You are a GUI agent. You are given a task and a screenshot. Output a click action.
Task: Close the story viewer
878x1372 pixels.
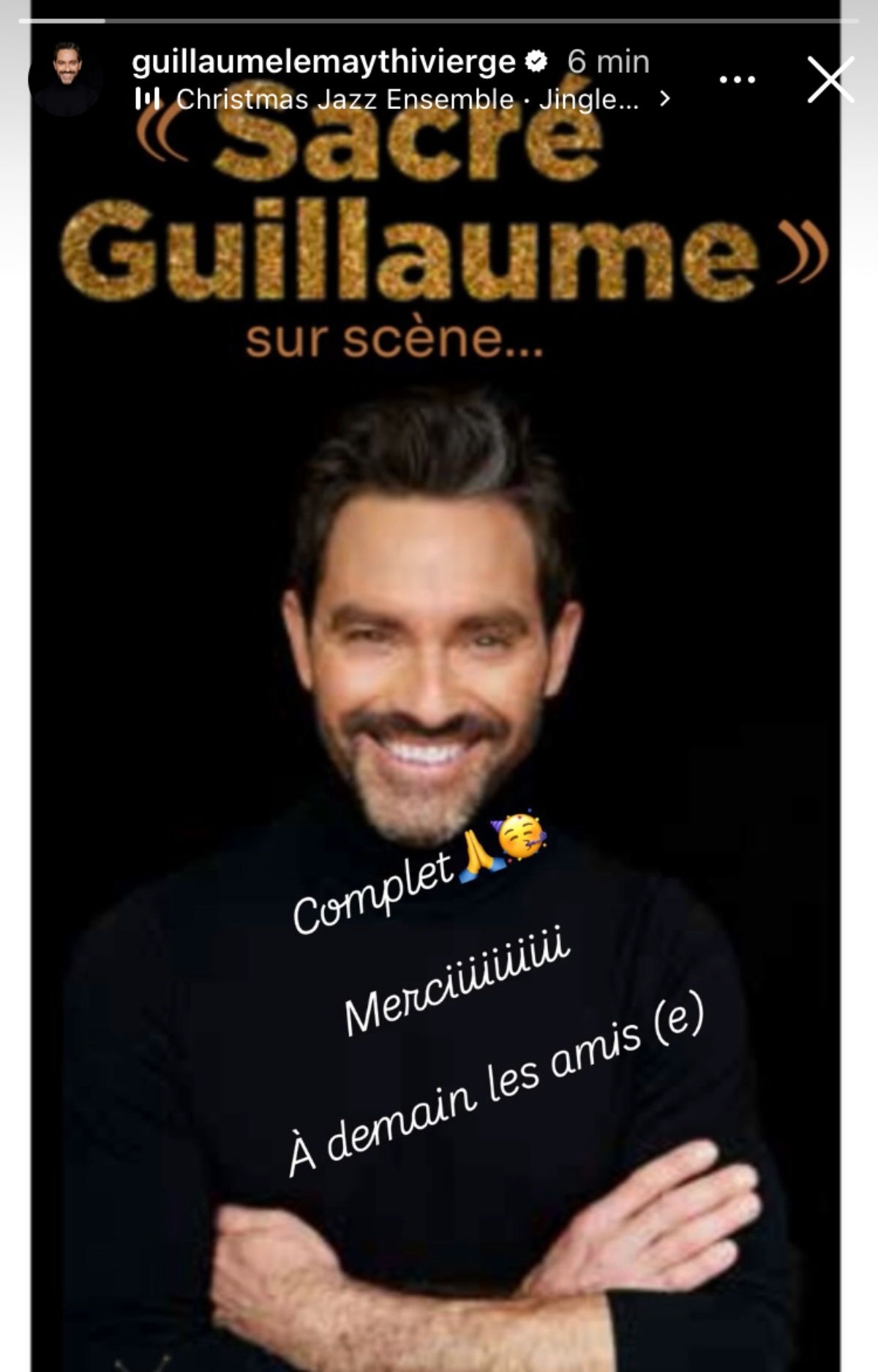(830, 79)
